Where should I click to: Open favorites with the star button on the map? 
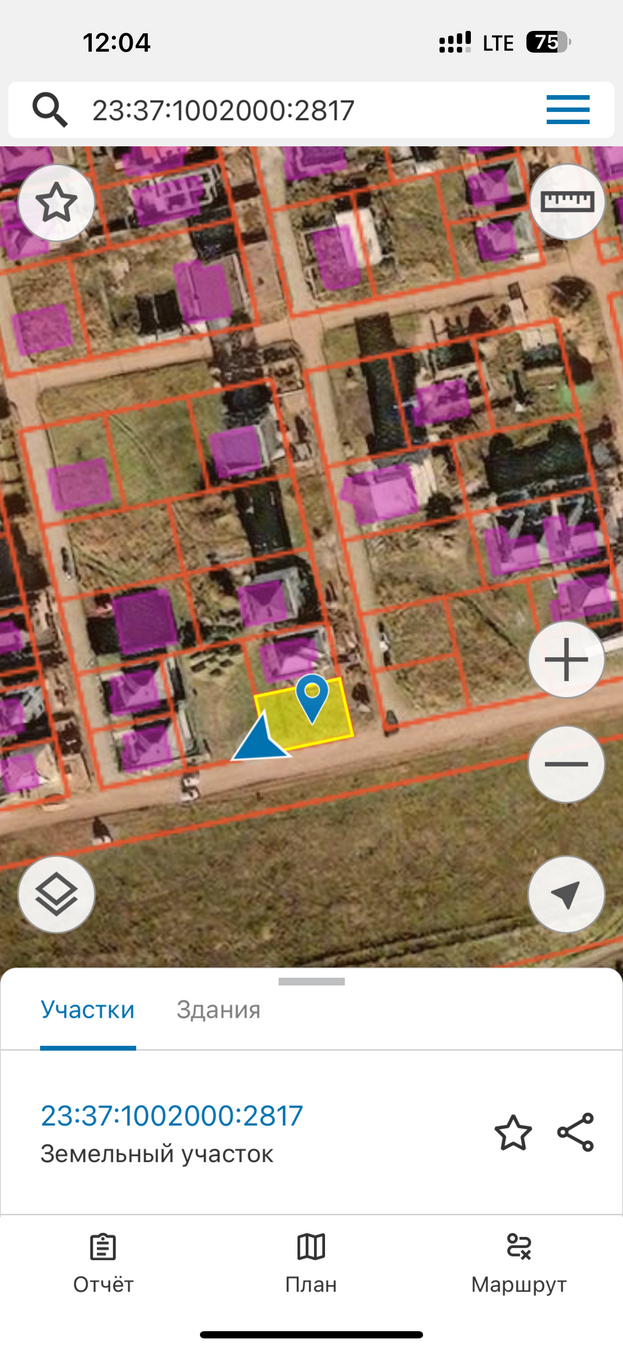[x=56, y=203]
